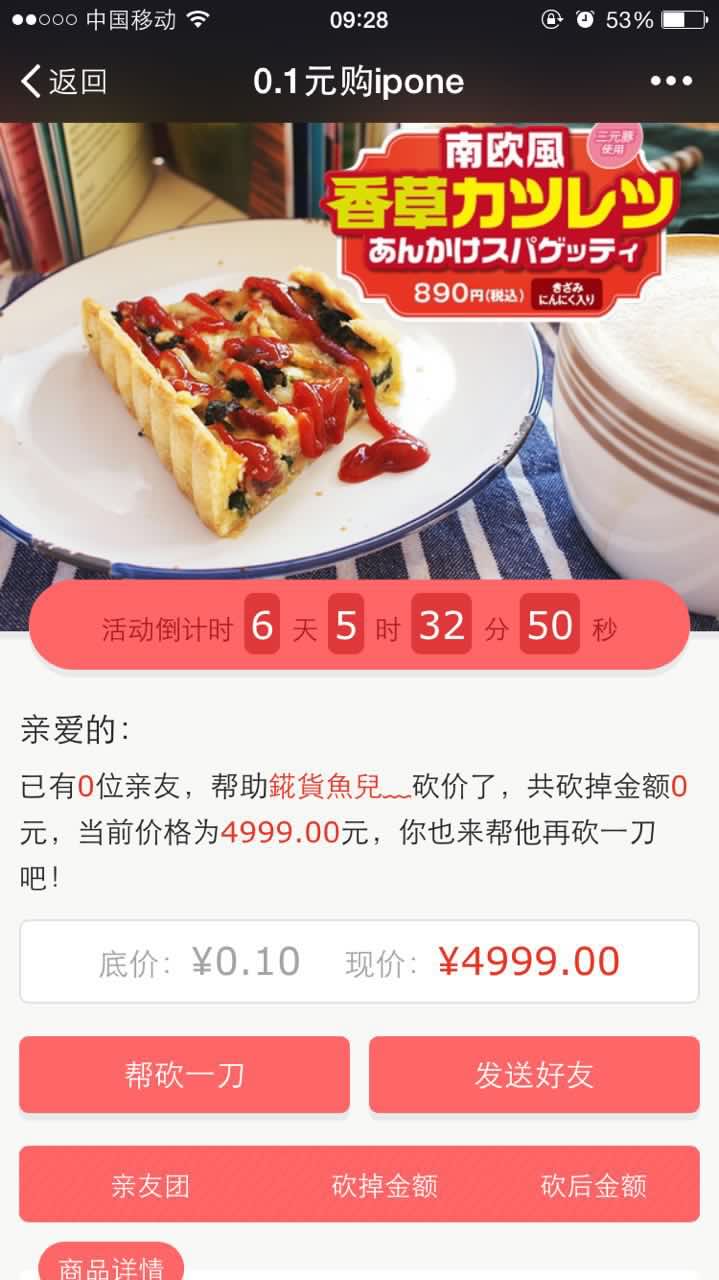Switch to the 亲友团 tab
This screenshot has width=719, height=1280.
(150, 1186)
